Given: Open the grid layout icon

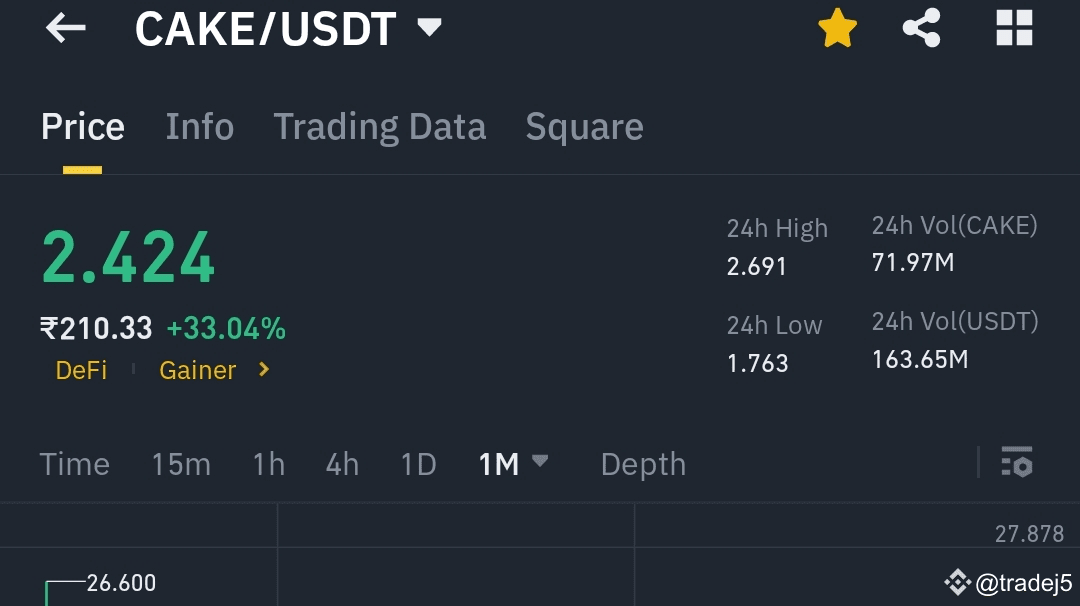Looking at the screenshot, I should pos(1014,28).
